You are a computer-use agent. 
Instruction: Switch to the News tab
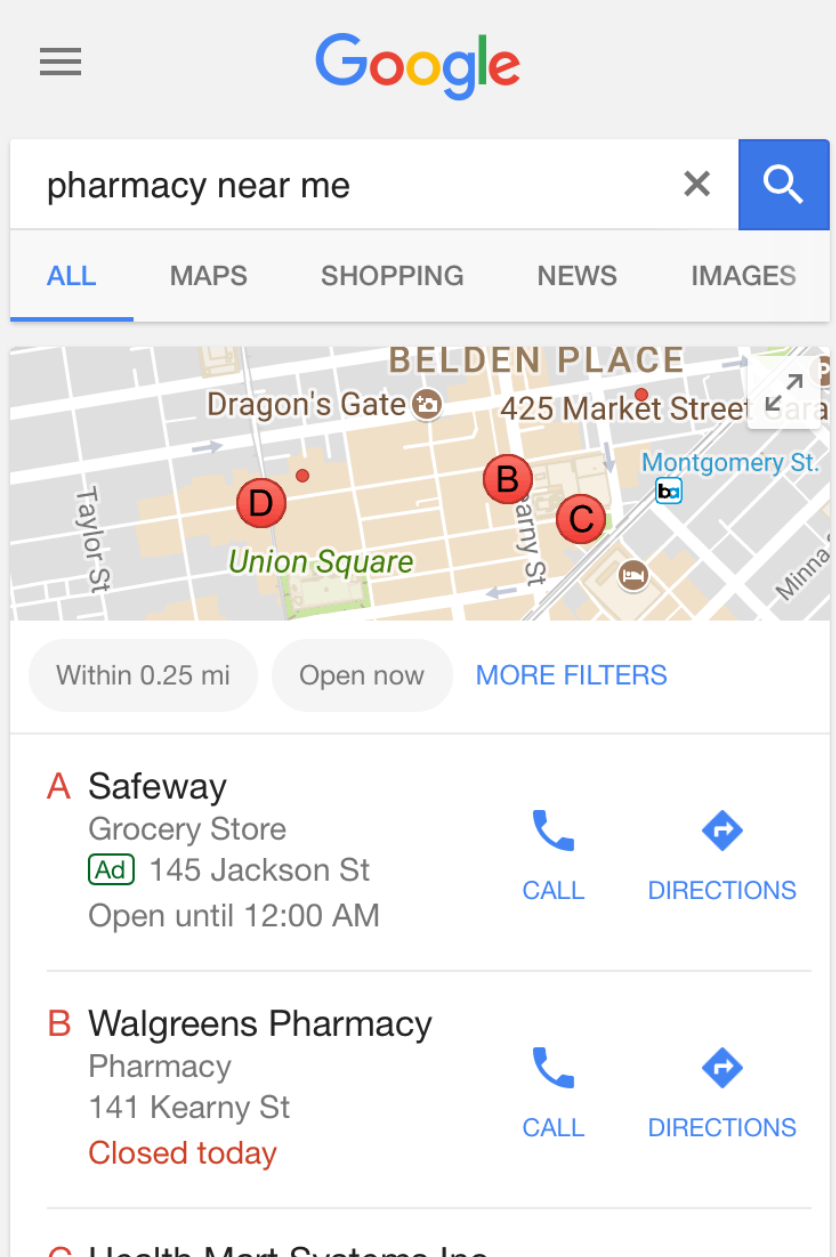point(577,276)
